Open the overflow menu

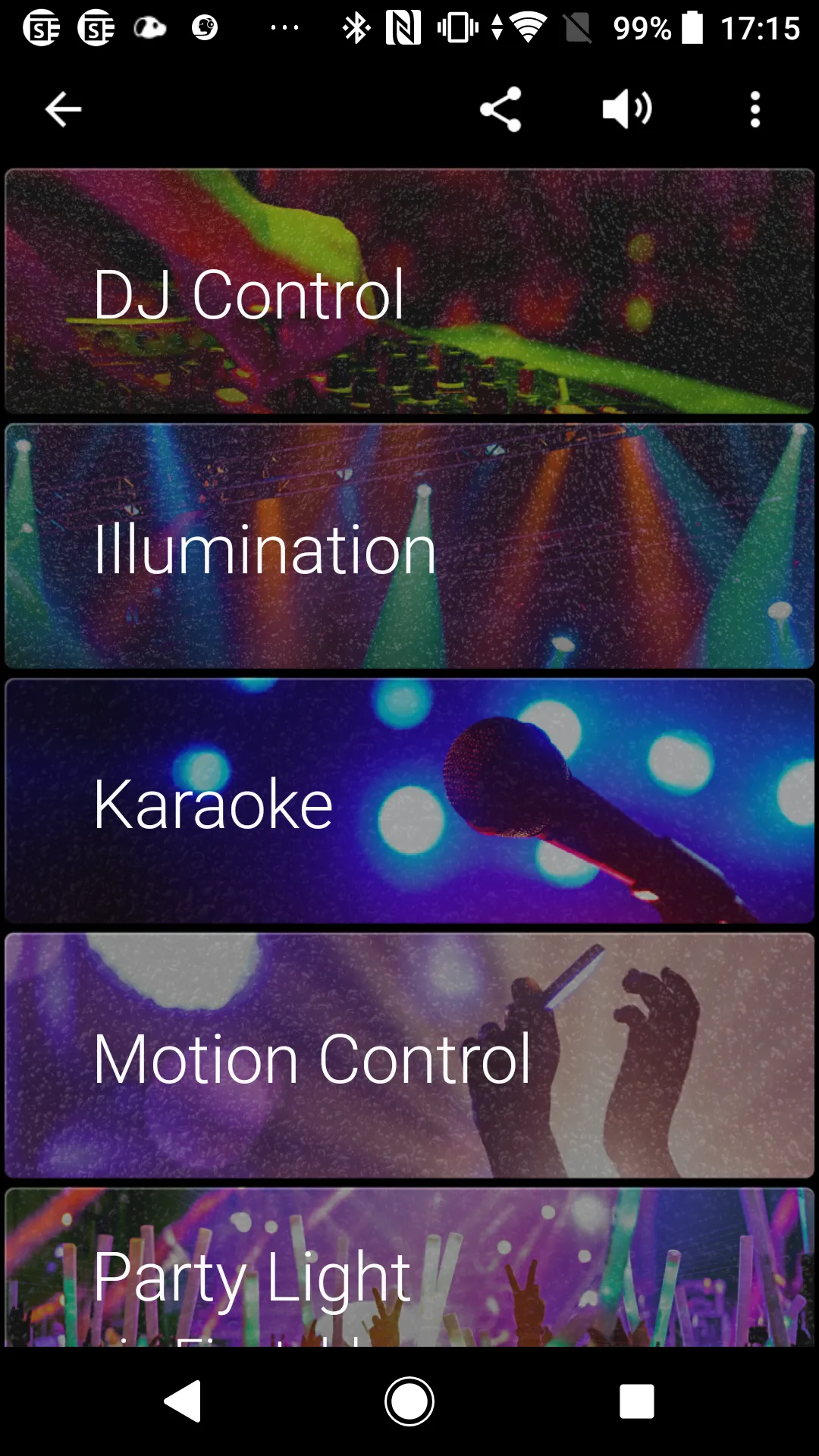tap(755, 110)
